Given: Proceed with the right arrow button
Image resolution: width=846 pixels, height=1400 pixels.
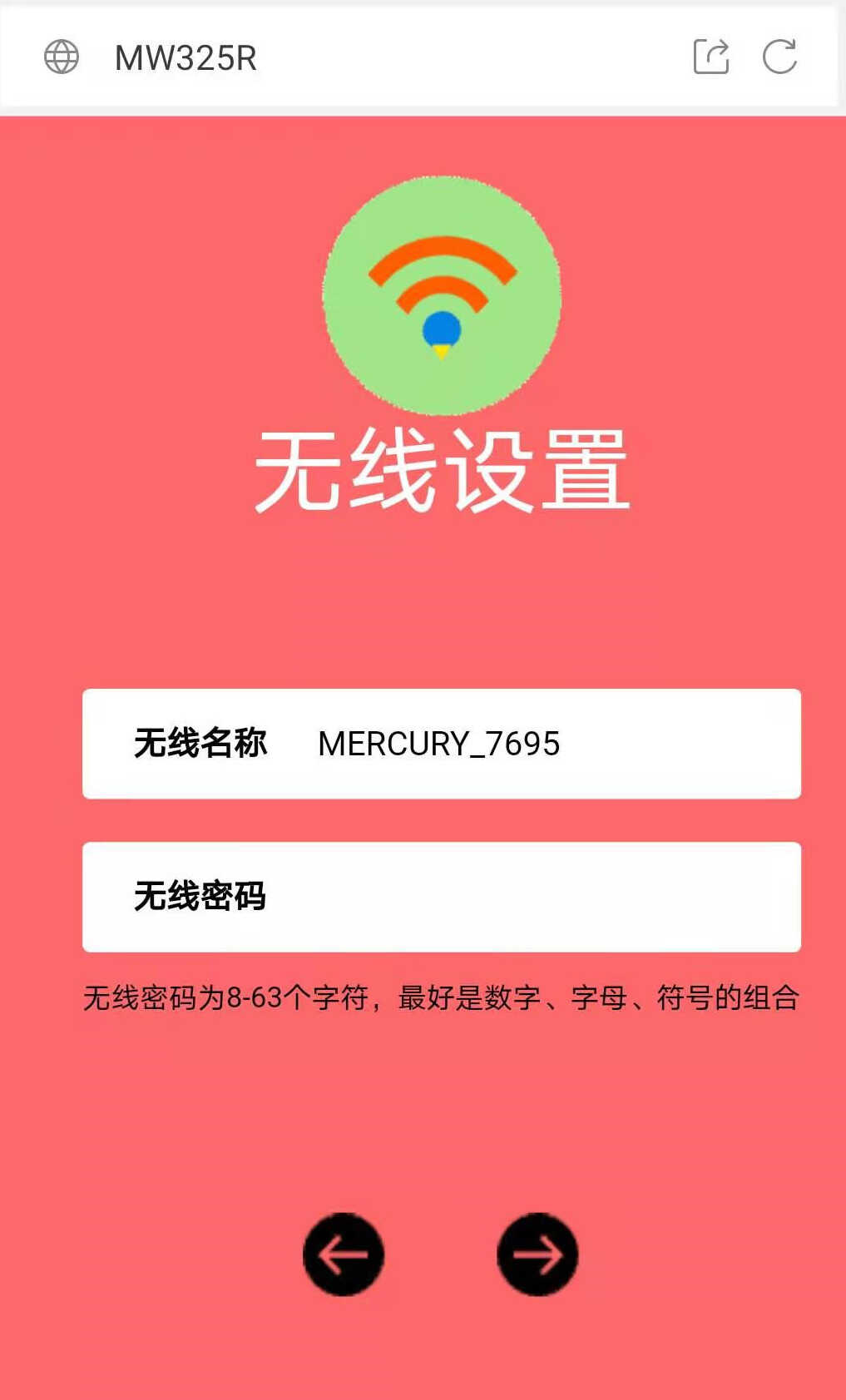Looking at the screenshot, I should [537, 1254].
